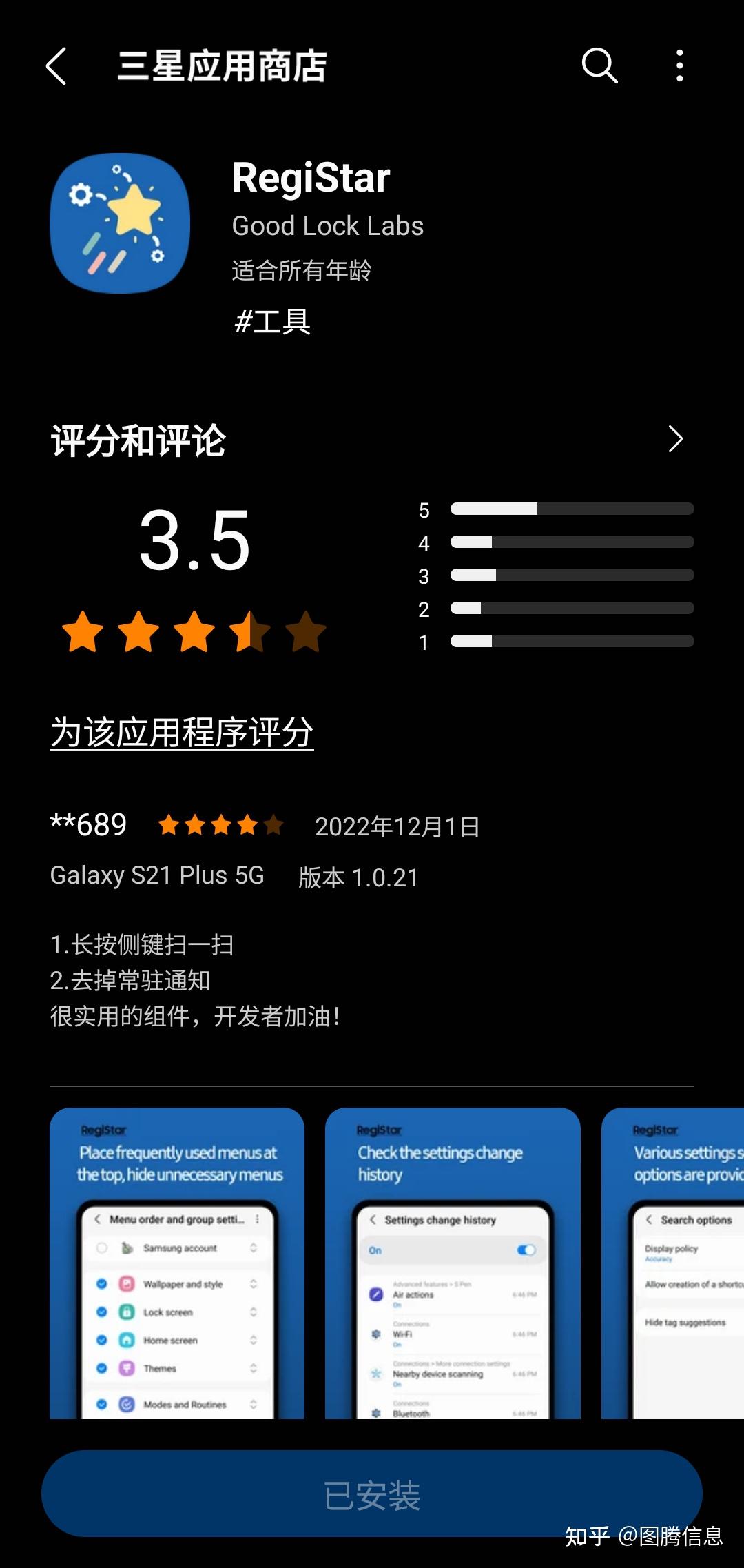The height and width of the screenshot is (1568, 744).
Task: Click the back chevron in Search options screenshot
Action: (x=650, y=1219)
